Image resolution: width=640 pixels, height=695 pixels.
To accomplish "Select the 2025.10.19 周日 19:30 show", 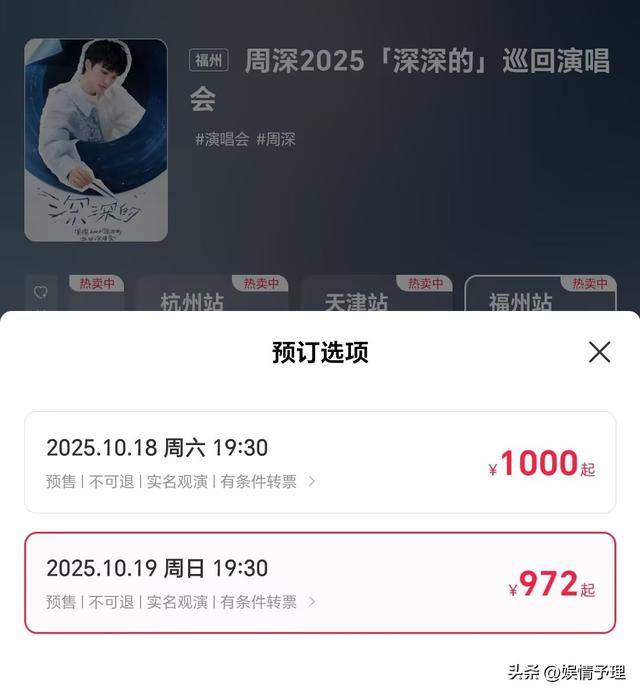I will (320, 582).
